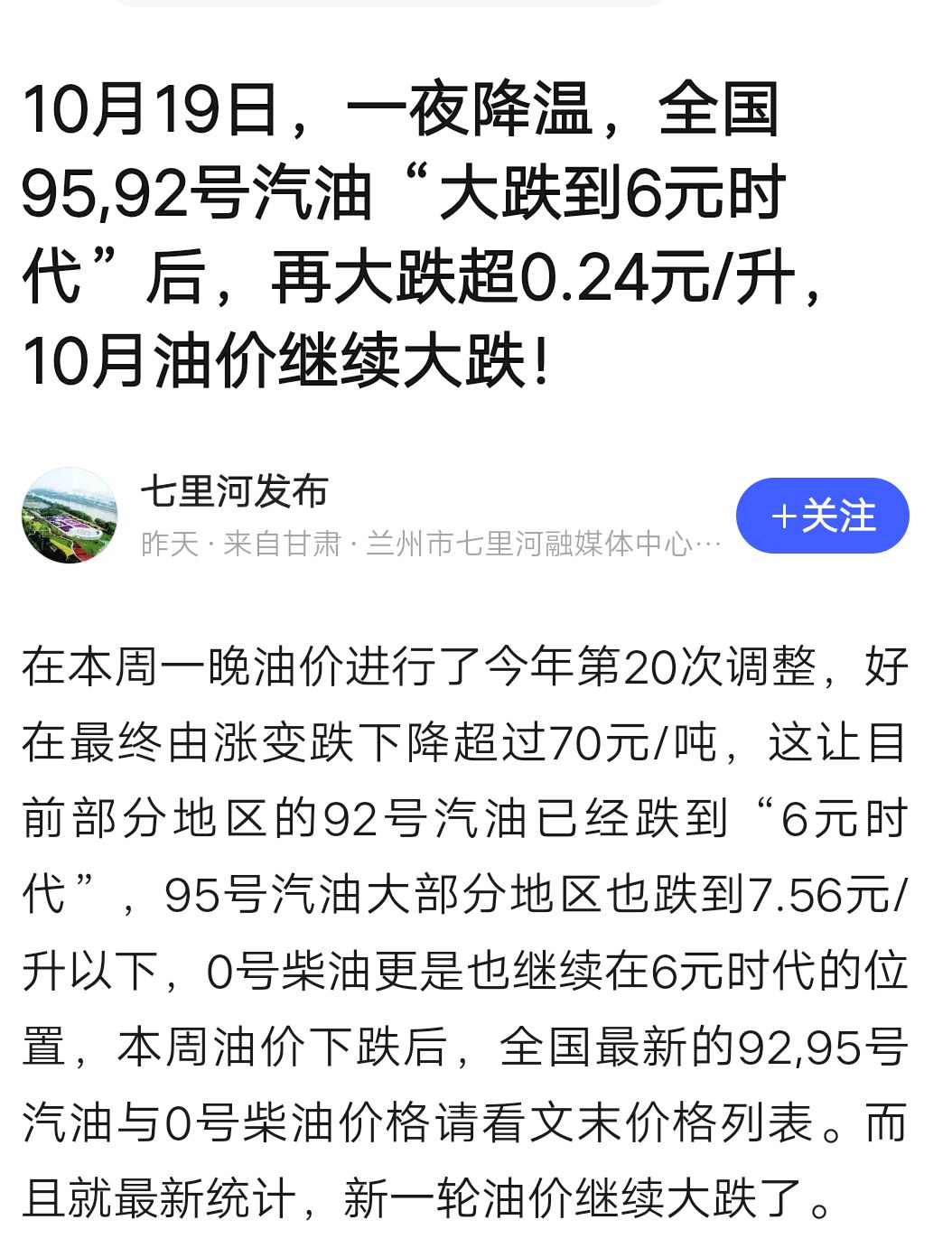This screenshot has width=952, height=1257.
Task: Open author name 七里河发布
Action: click(234, 491)
